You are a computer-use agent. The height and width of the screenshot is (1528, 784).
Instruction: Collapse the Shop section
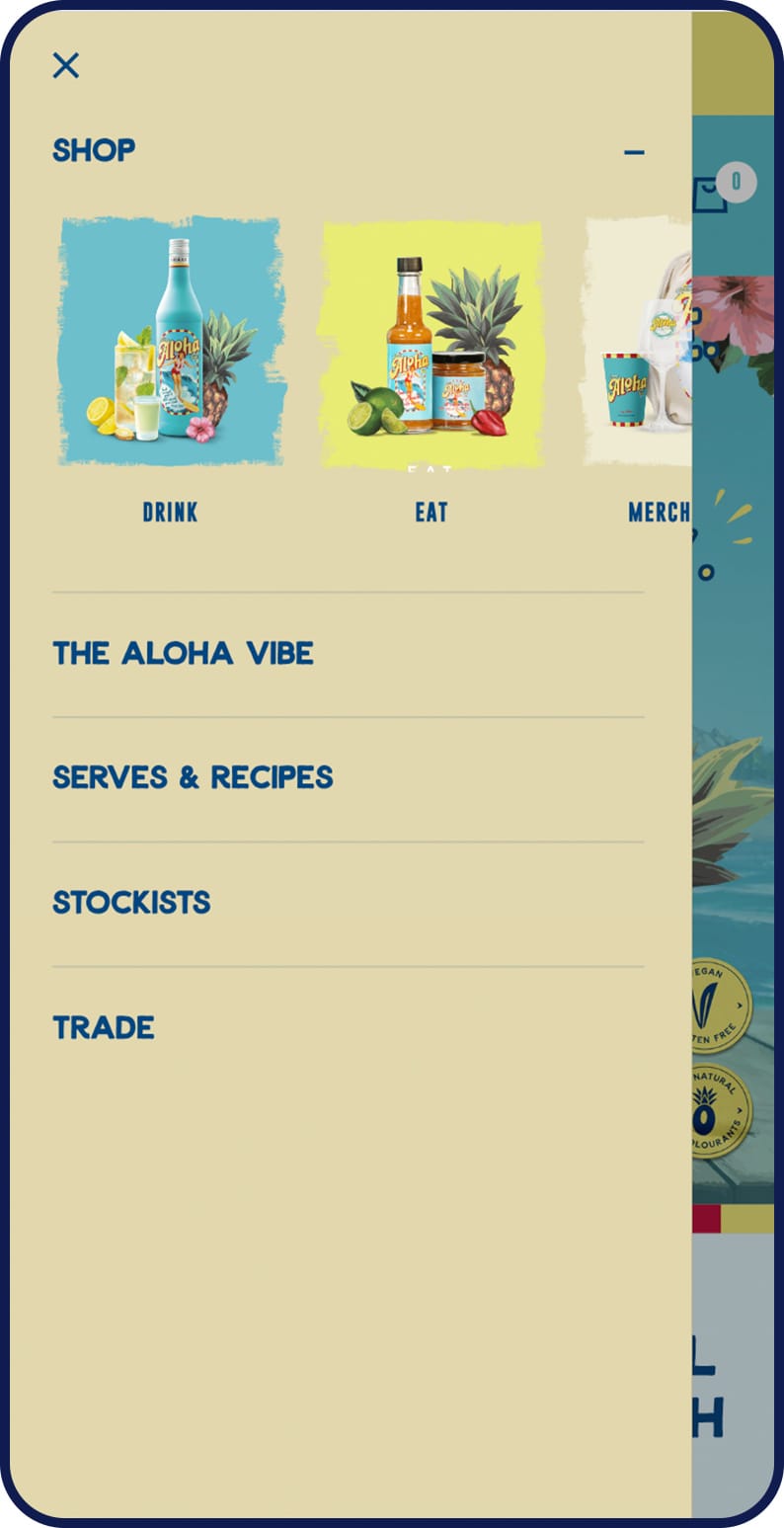coord(634,152)
